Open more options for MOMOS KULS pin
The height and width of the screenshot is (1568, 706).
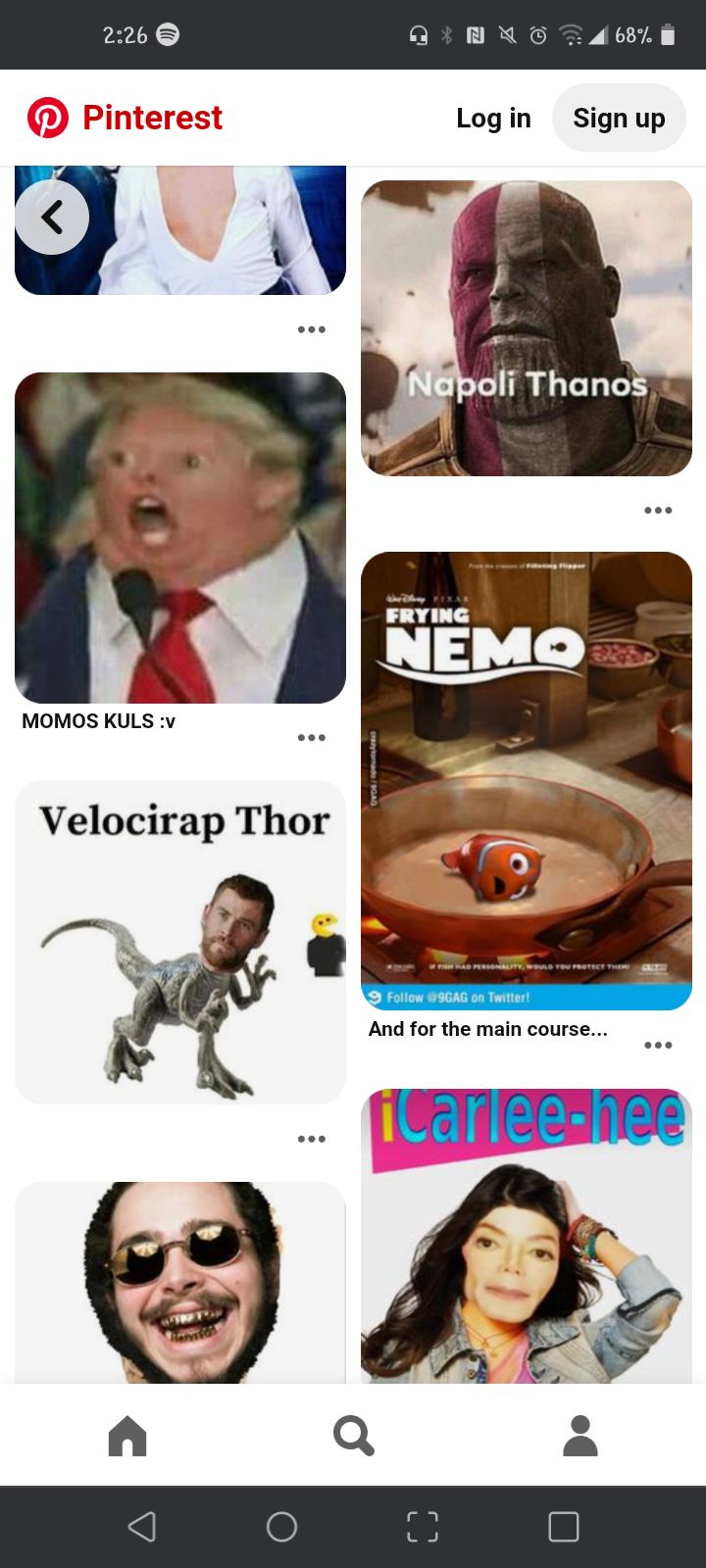pyautogui.click(x=312, y=738)
